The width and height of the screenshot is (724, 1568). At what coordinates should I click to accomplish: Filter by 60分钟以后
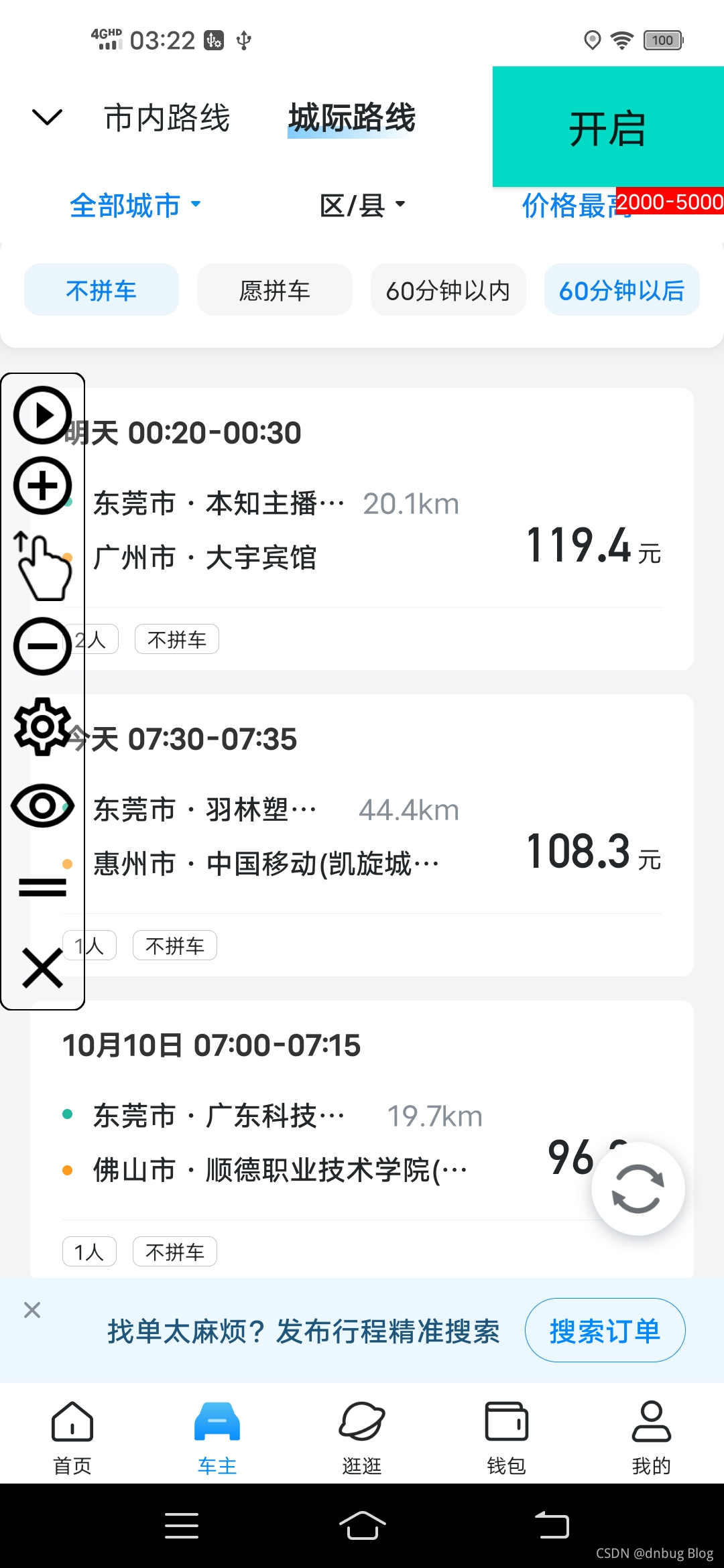[621, 290]
